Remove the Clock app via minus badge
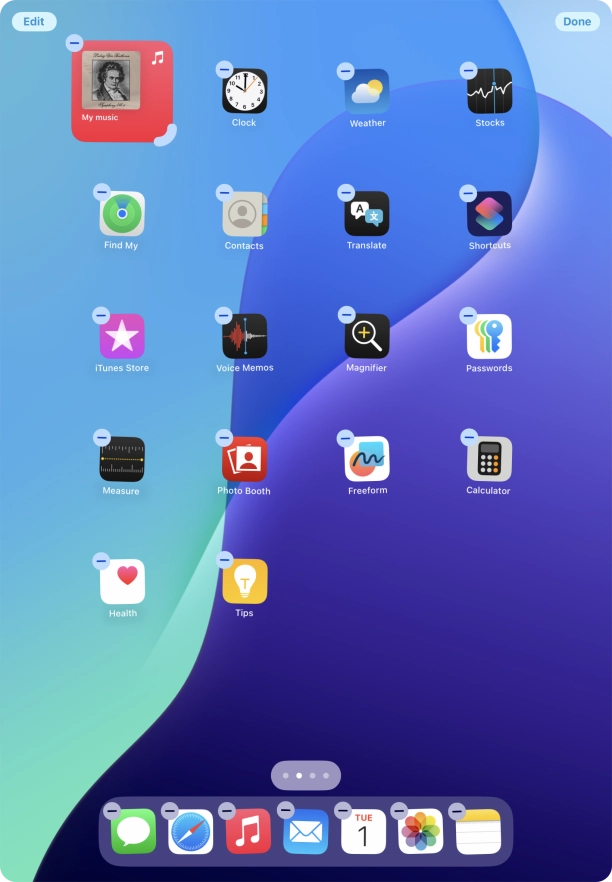 pos(224,69)
